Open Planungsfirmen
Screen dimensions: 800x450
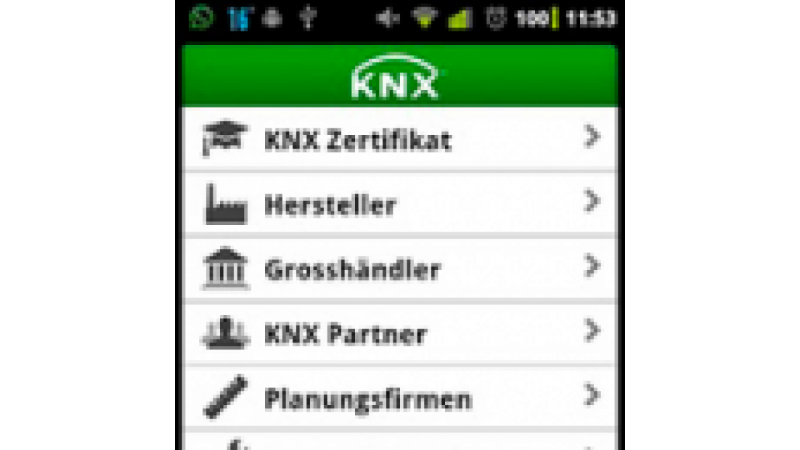point(398,398)
